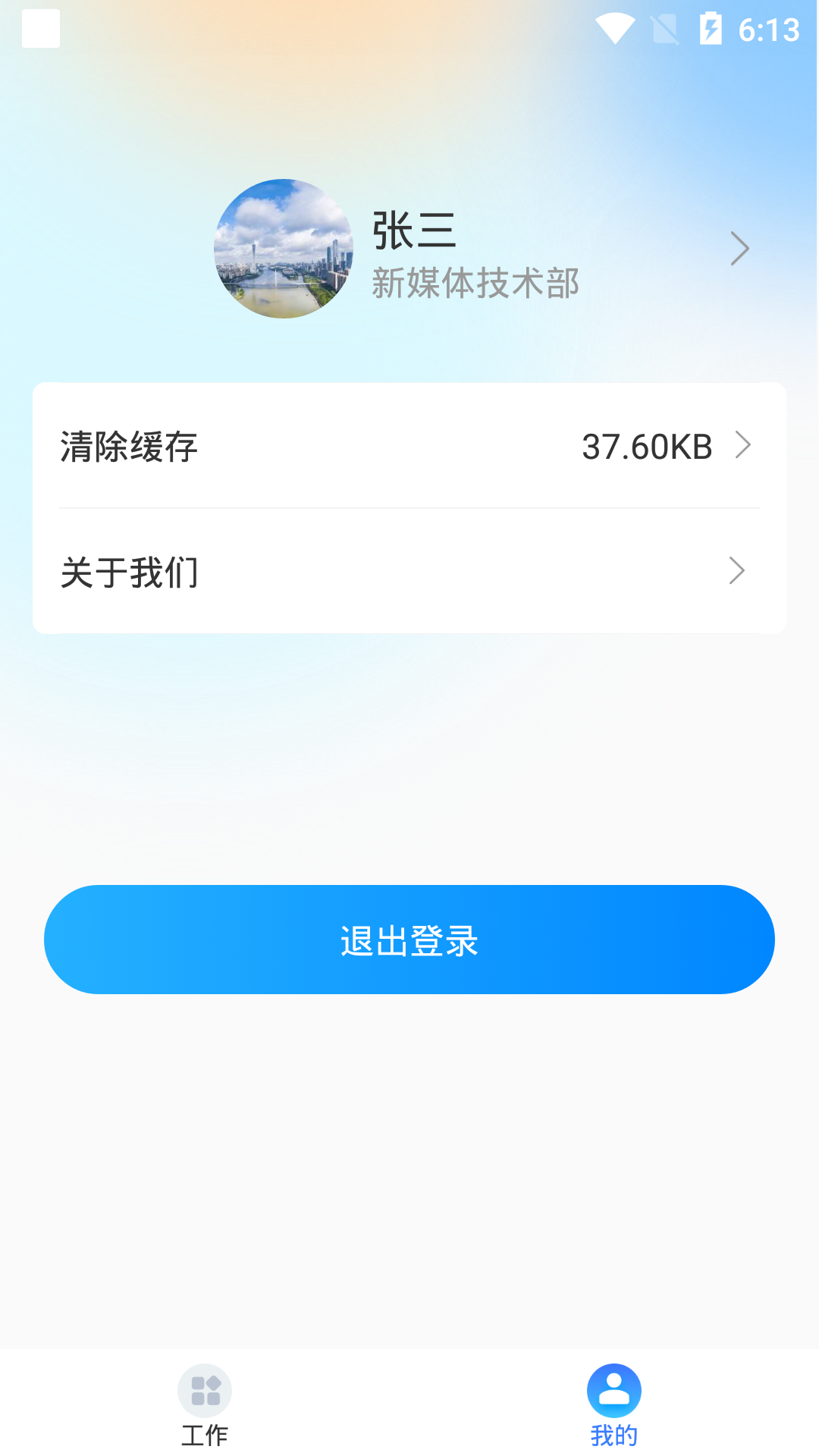Tap the 37.60KB cache size text
The image size is (819, 1456).
coord(645,447)
